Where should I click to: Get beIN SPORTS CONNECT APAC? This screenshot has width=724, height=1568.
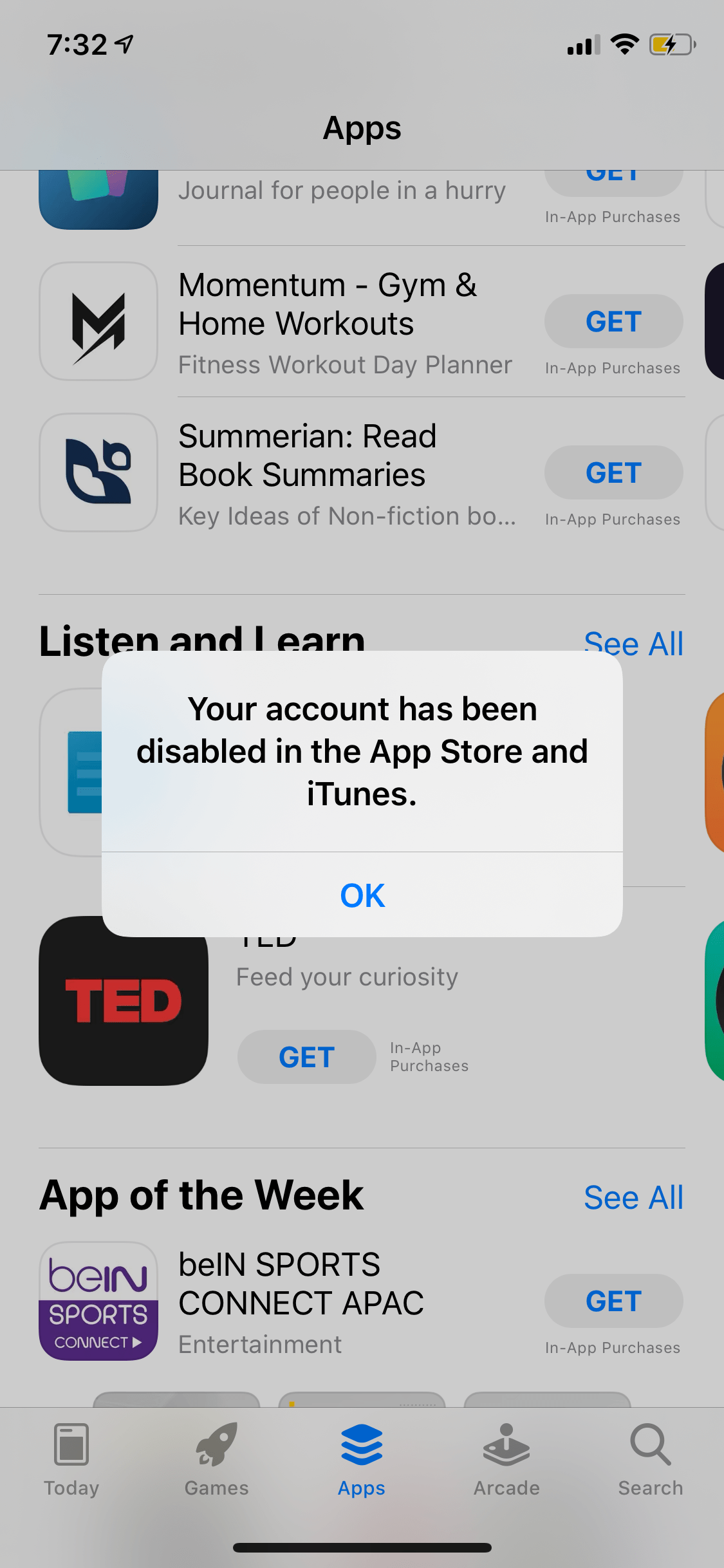[613, 1301]
